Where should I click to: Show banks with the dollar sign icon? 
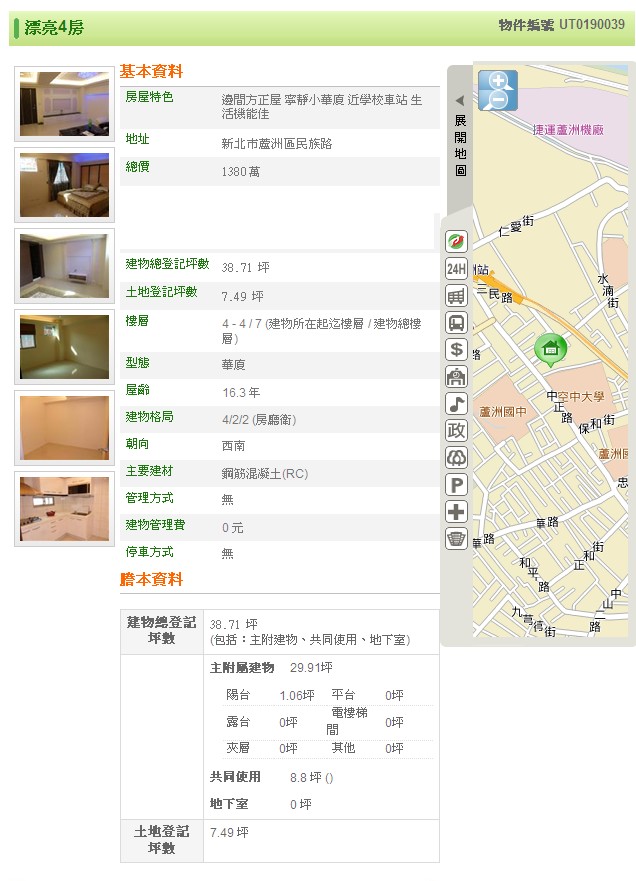(456, 350)
